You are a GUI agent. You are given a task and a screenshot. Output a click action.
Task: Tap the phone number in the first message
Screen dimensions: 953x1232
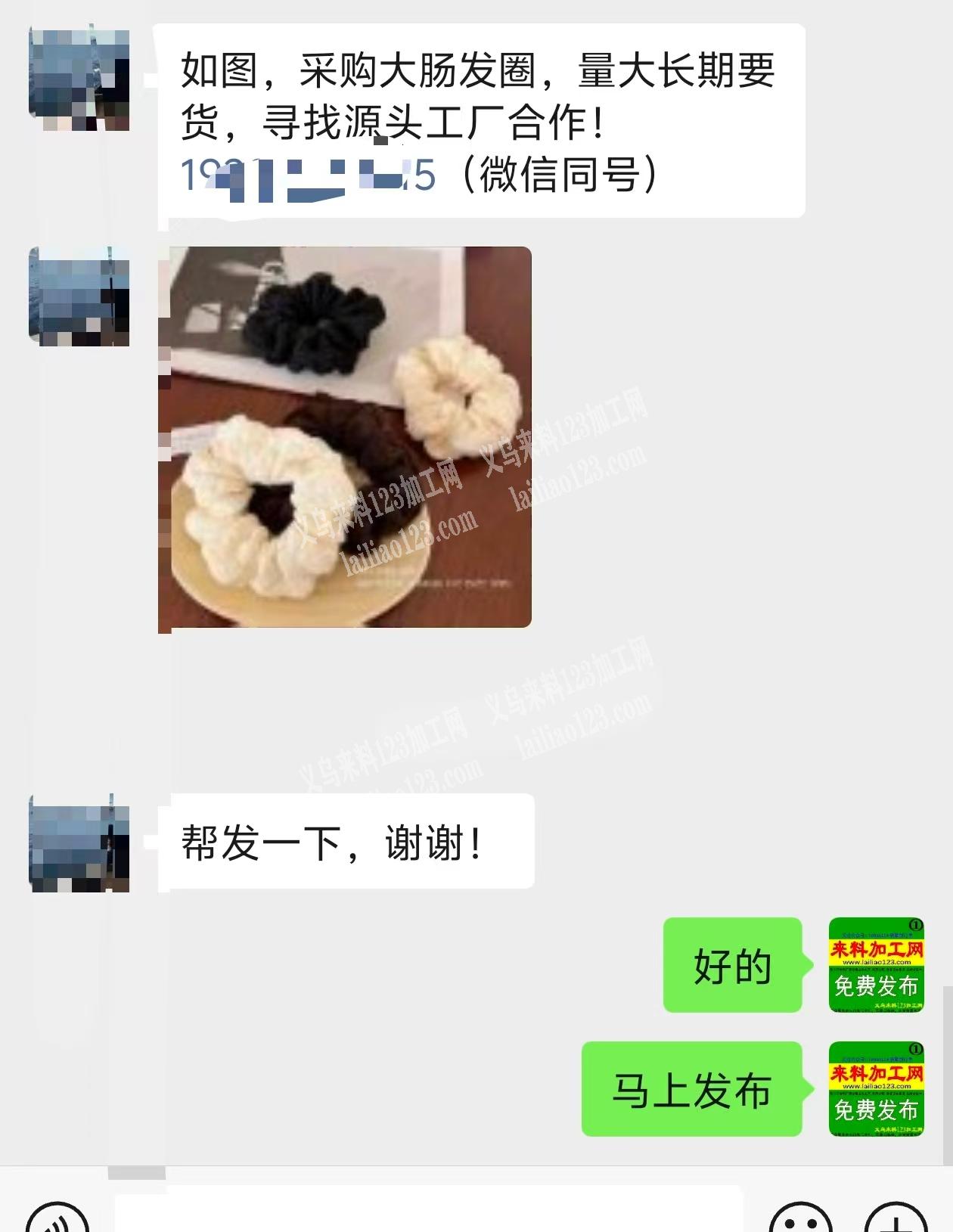pyautogui.click(x=303, y=175)
